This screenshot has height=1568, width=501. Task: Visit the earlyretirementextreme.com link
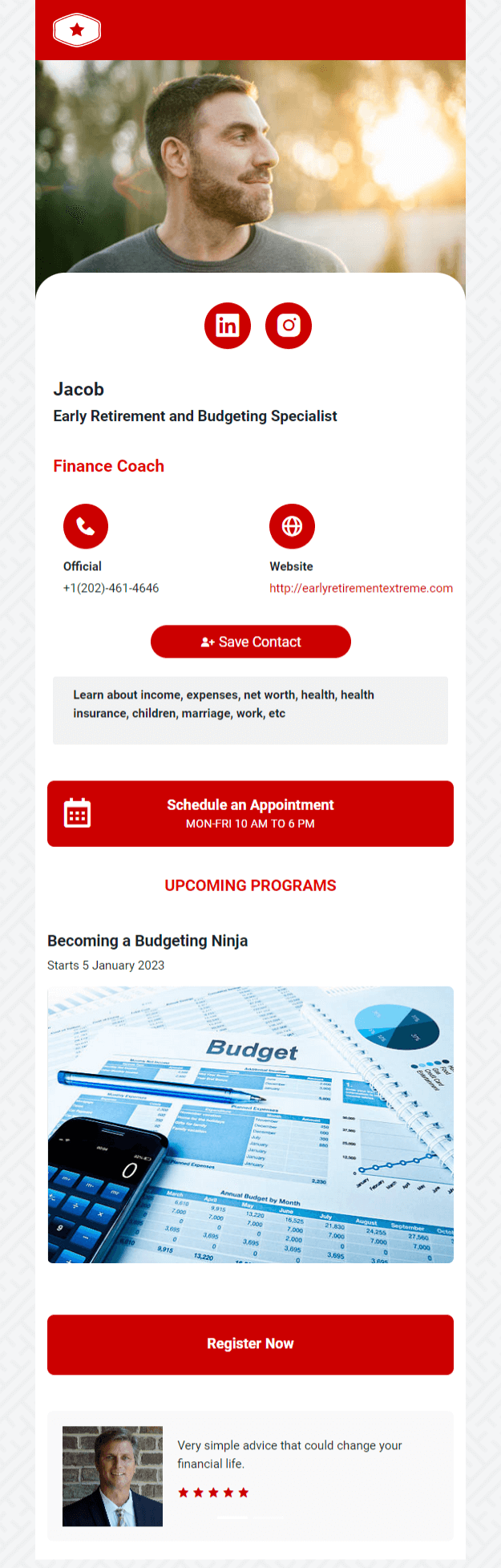pyautogui.click(x=361, y=588)
